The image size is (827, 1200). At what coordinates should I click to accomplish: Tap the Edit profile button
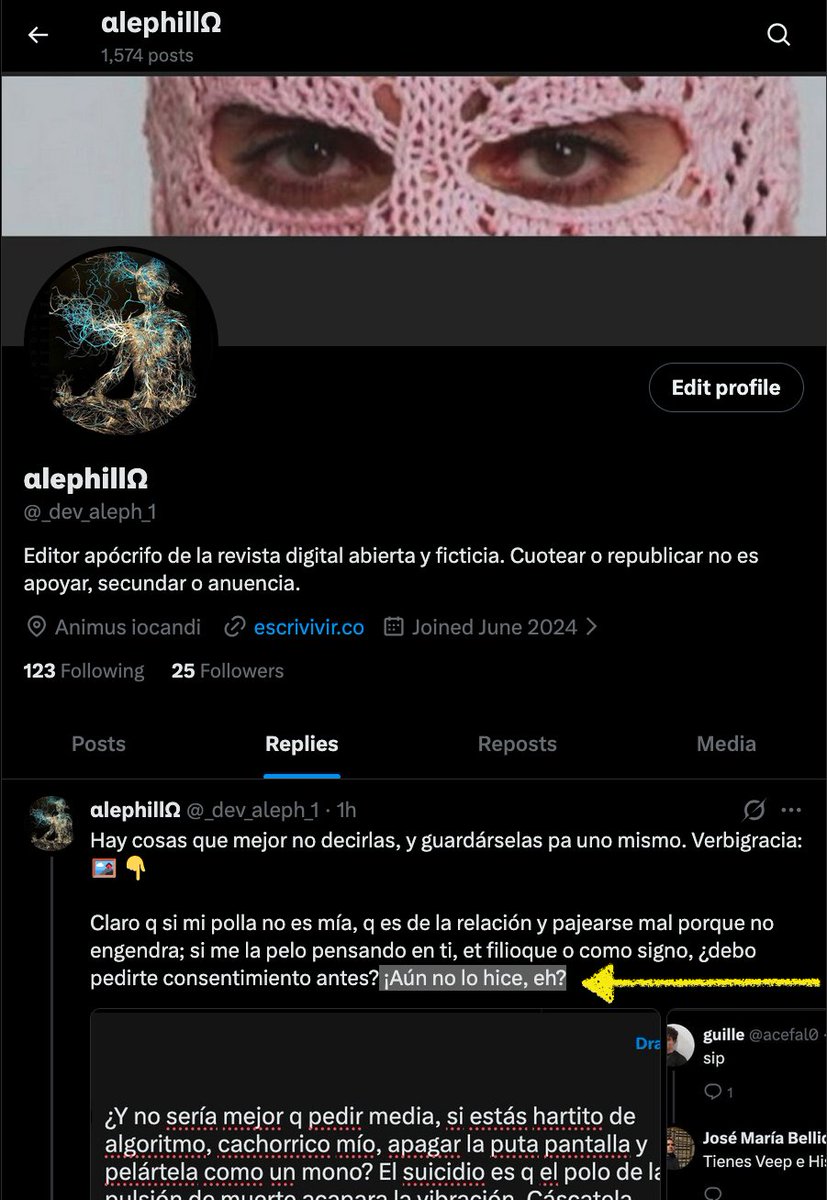click(x=726, y=388)
